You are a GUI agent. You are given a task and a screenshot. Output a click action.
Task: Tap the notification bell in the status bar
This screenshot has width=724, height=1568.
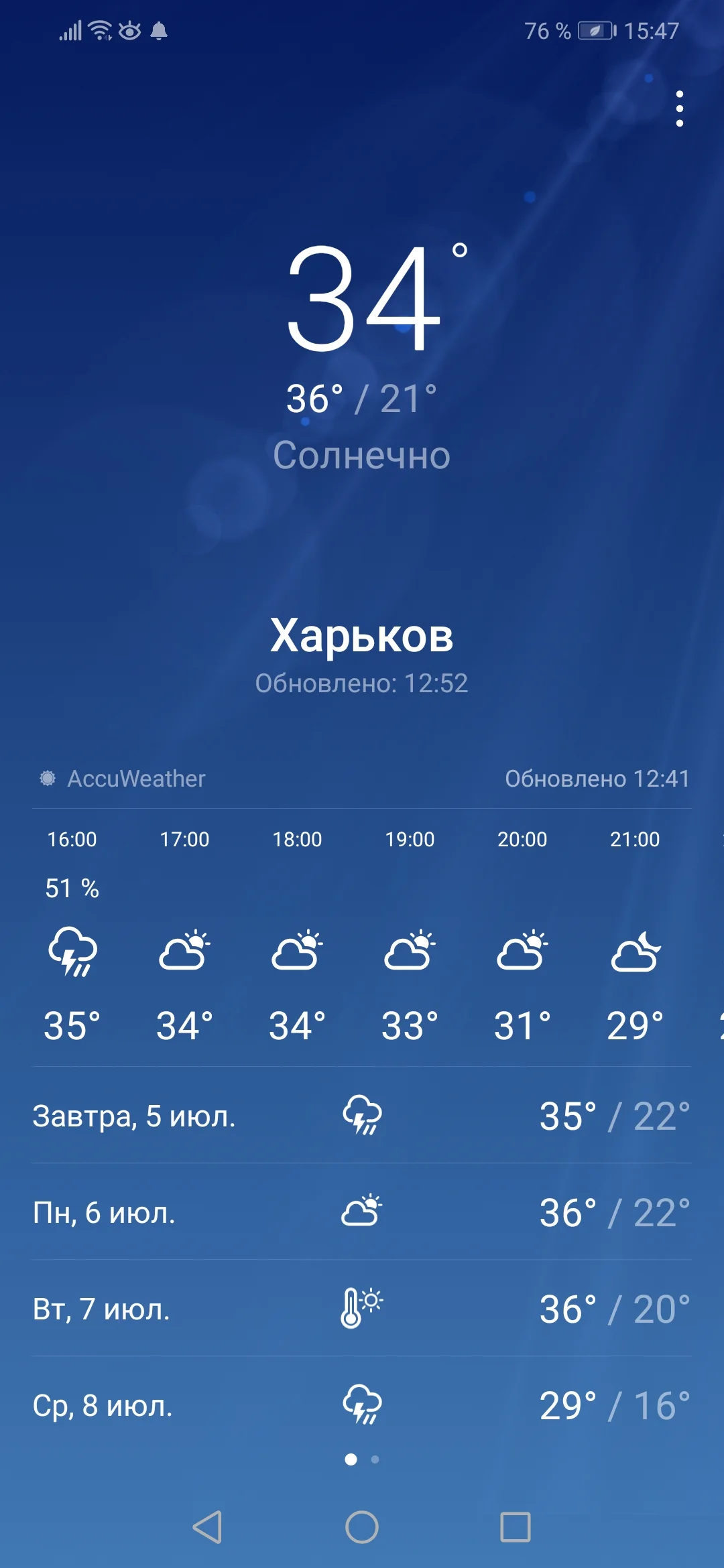(159, 31)
